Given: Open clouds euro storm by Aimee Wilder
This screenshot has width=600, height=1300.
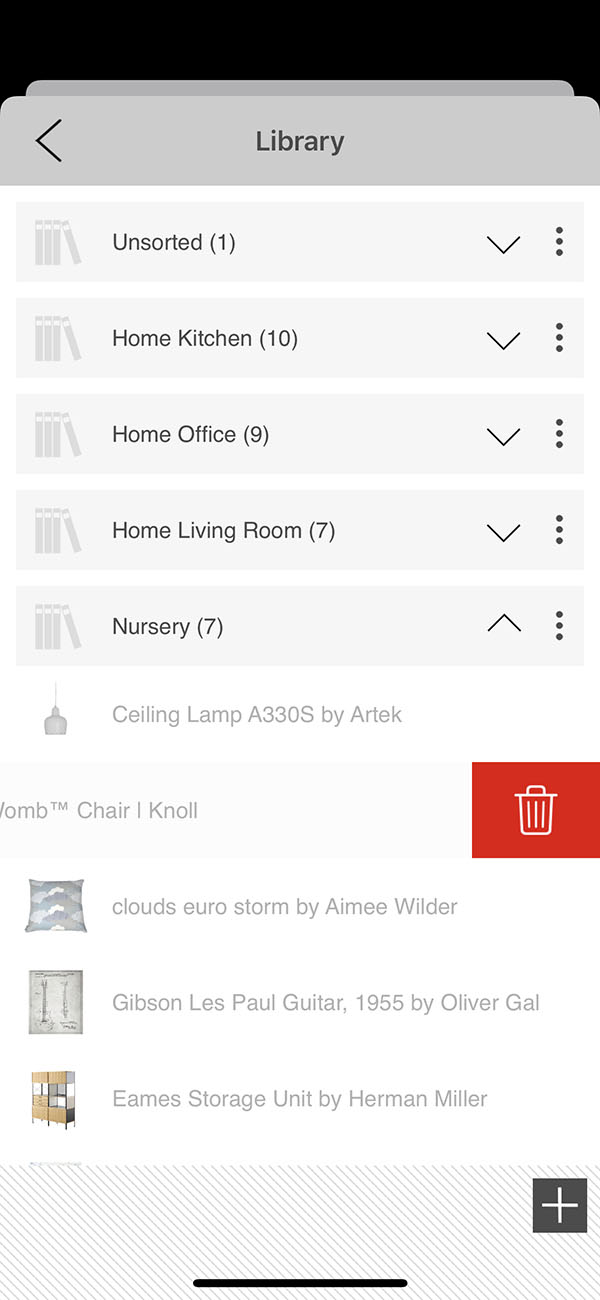Looking at the screenshot, I should point(284,907).
